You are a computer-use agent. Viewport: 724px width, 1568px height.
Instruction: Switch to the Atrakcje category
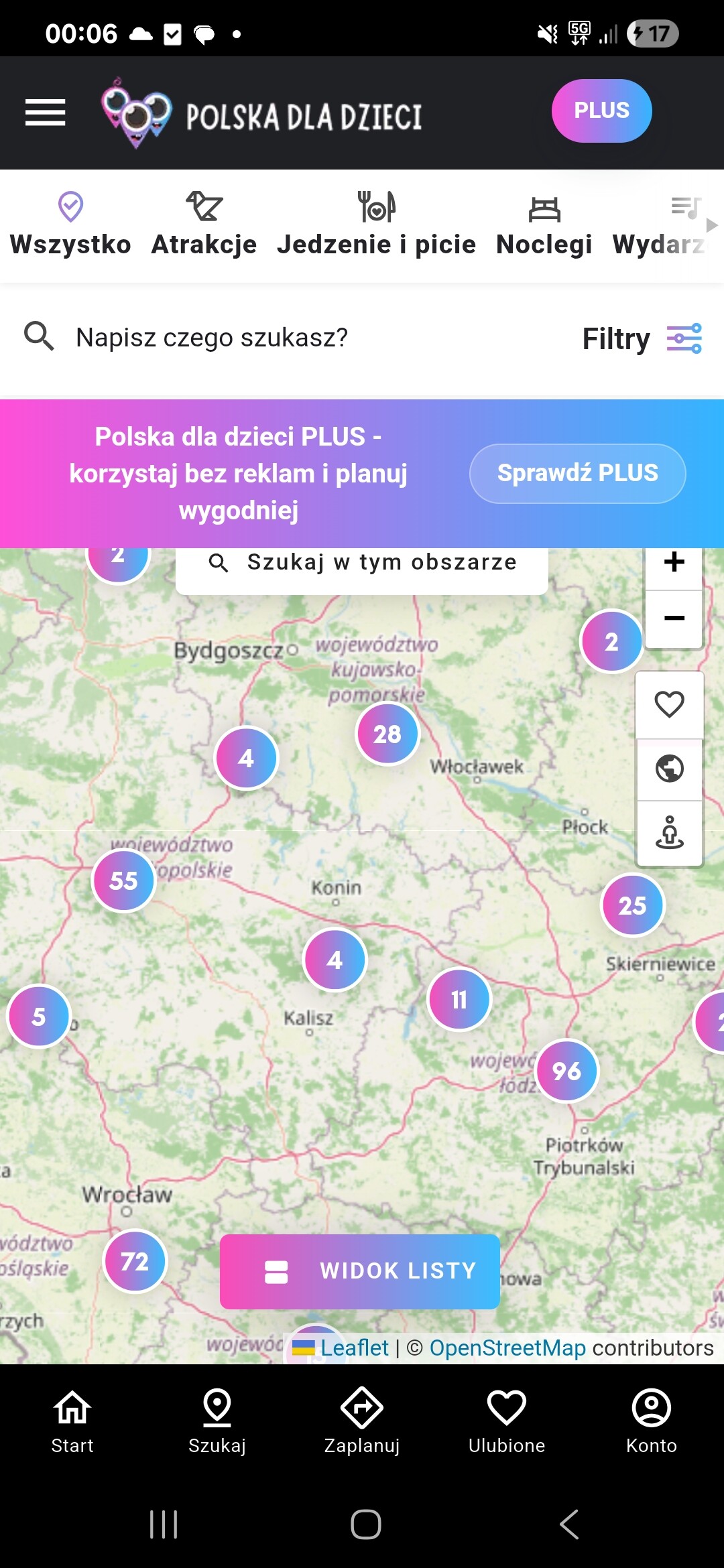point(204,226)
